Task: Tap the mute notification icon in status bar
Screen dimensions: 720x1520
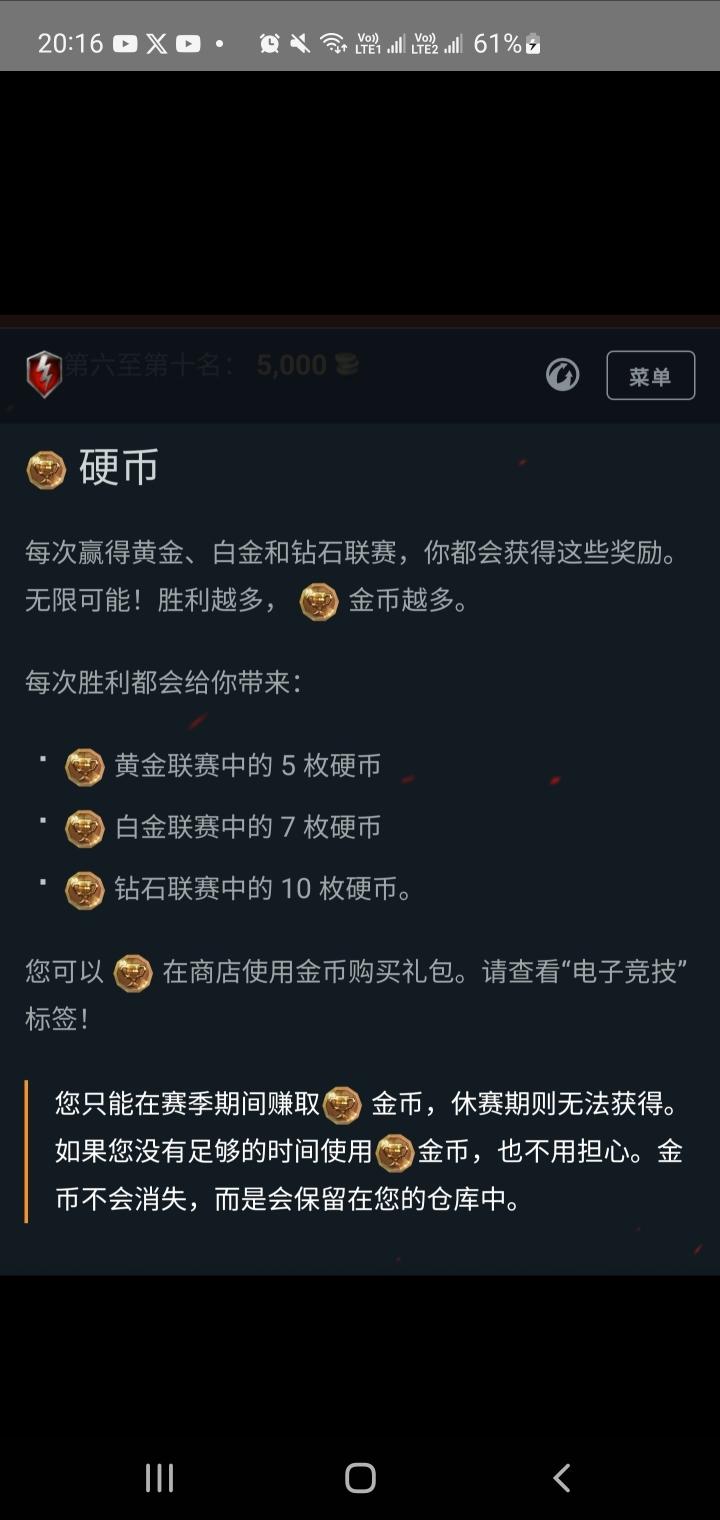Action: [x=299, y=42]
